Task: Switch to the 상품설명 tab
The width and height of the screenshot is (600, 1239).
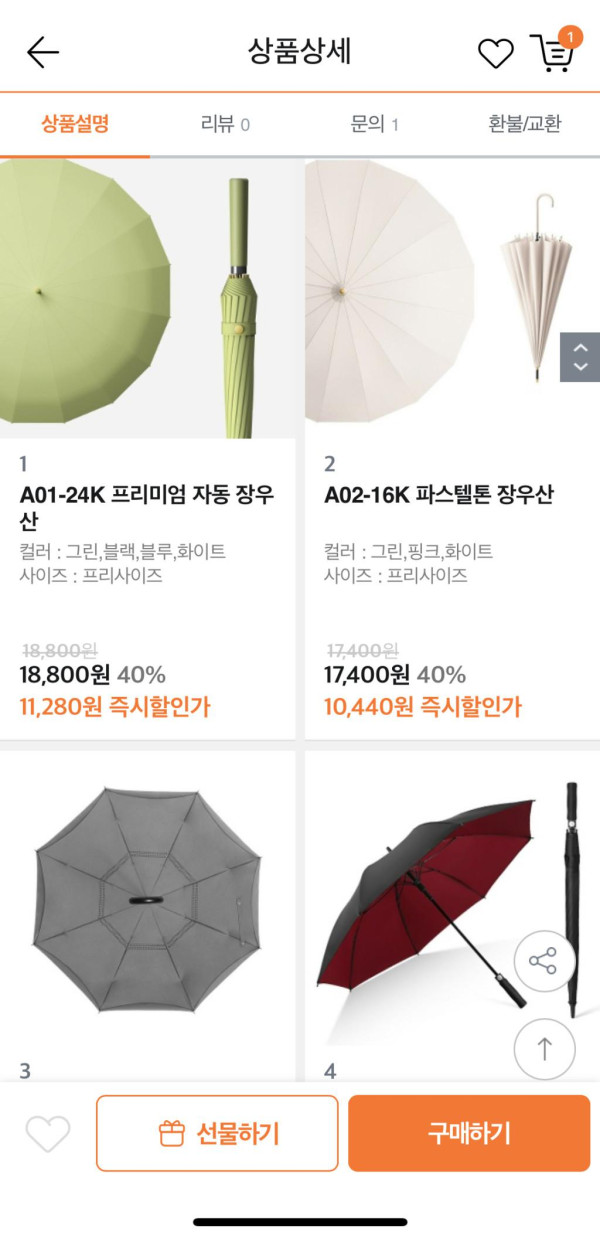Action: pyautogui.click(x=75, y=124)
